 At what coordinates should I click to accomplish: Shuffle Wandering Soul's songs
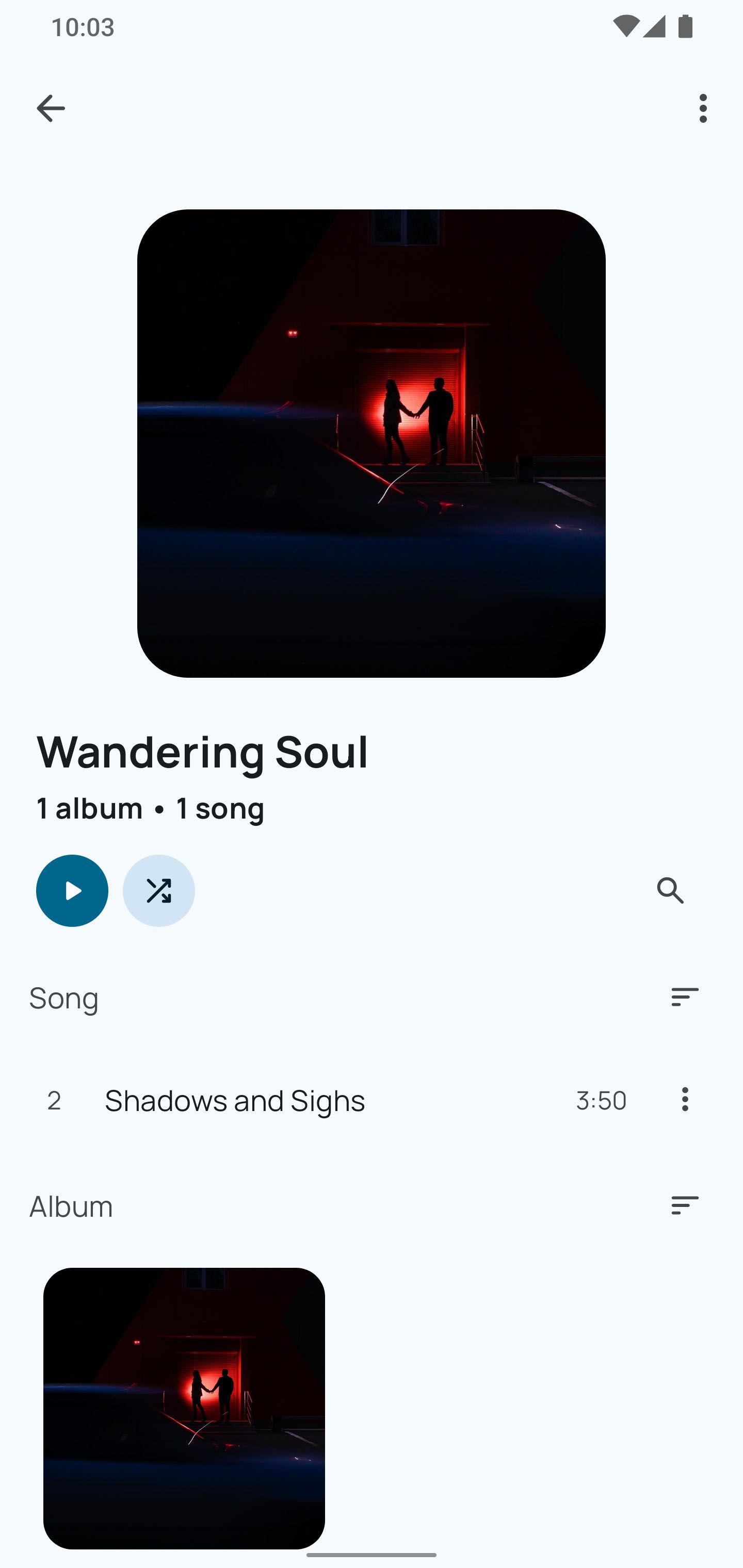tap(158, 891)
